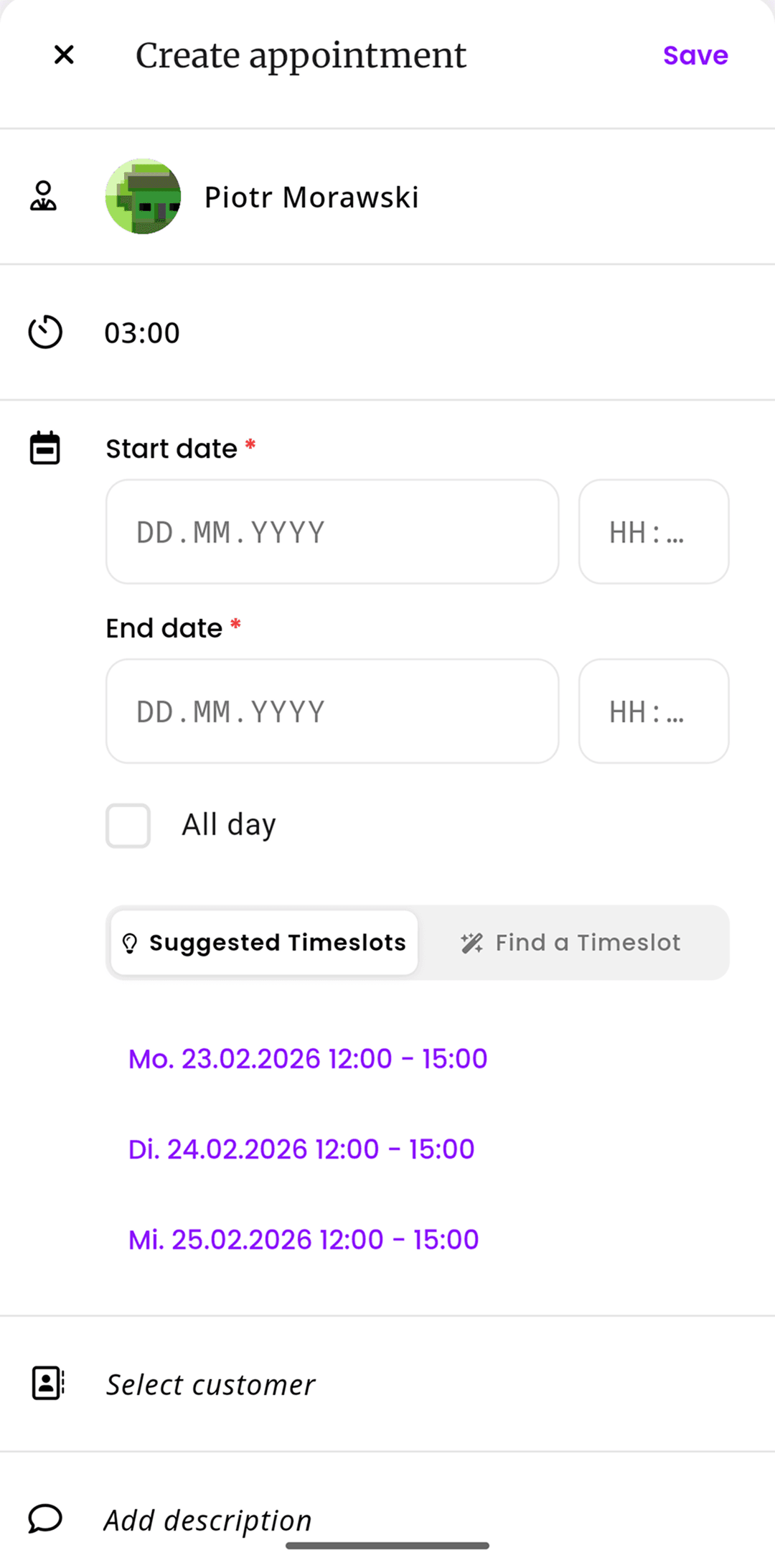Tap Select customer to choose a customer

pyautogui.click(x=211, y=1383)
